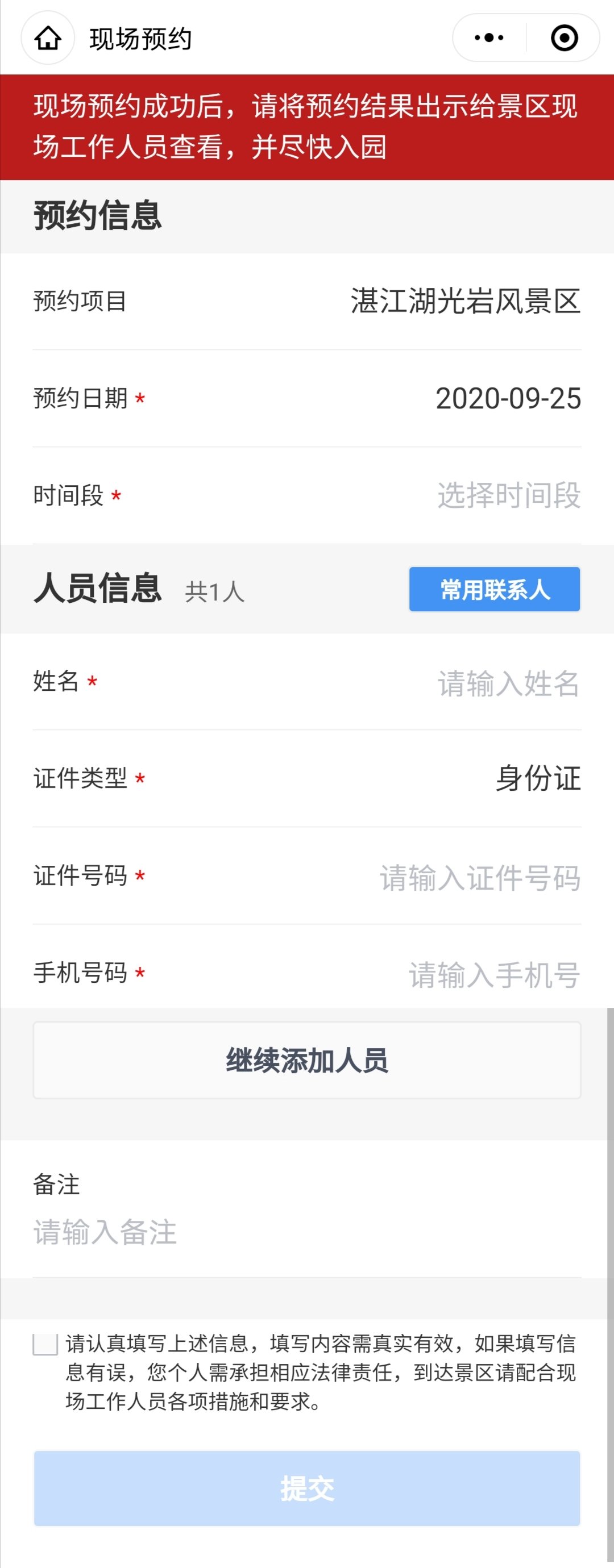This screenshot has height=1568, width=614.
Task: Enter the phone number field (请输入手机号)
Action: click(494, 974)
